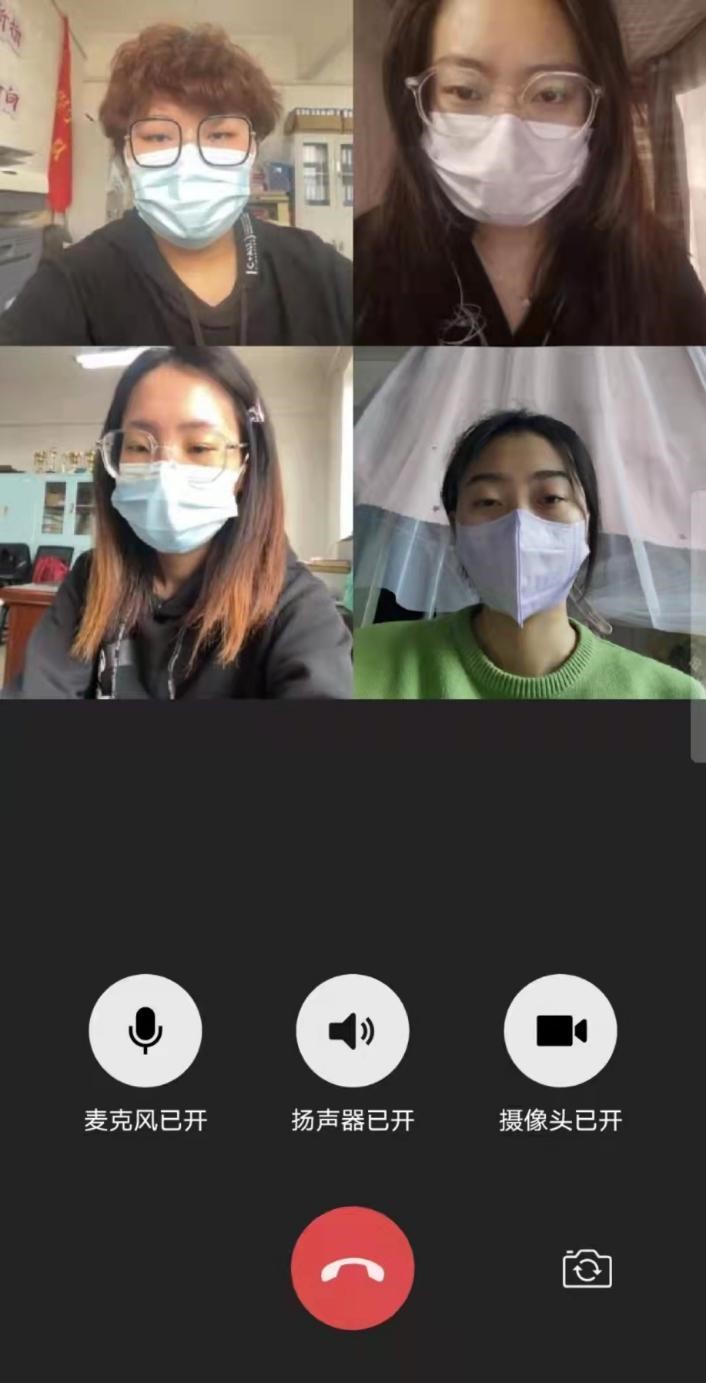This screenshot has height=1383, width=706.
Task: Turn off the speaker (扬声器已开)
Action: 352,1030
